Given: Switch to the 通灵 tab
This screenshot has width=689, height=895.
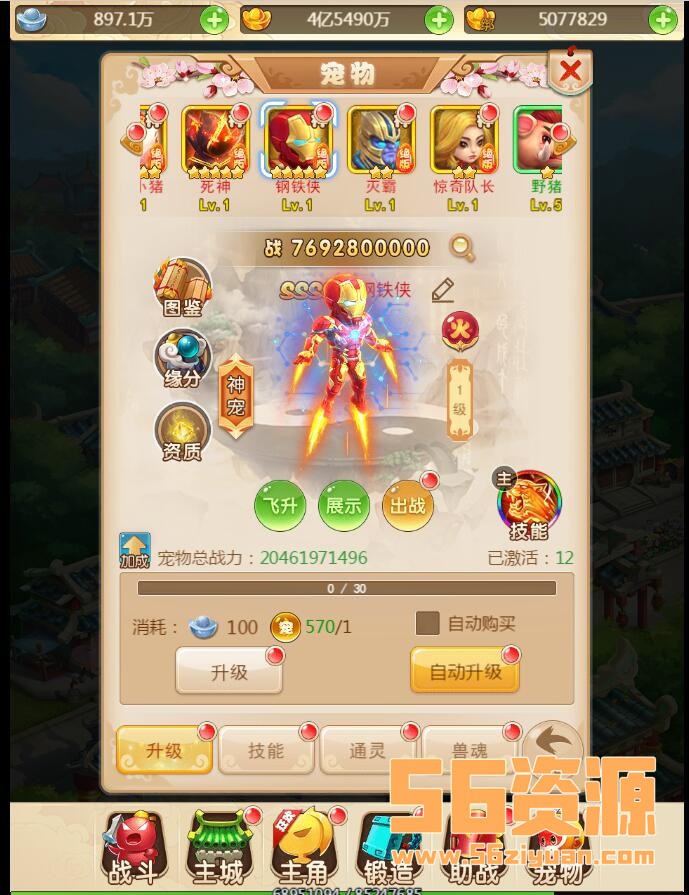Looking at the screenshot, I should point(367,750).
